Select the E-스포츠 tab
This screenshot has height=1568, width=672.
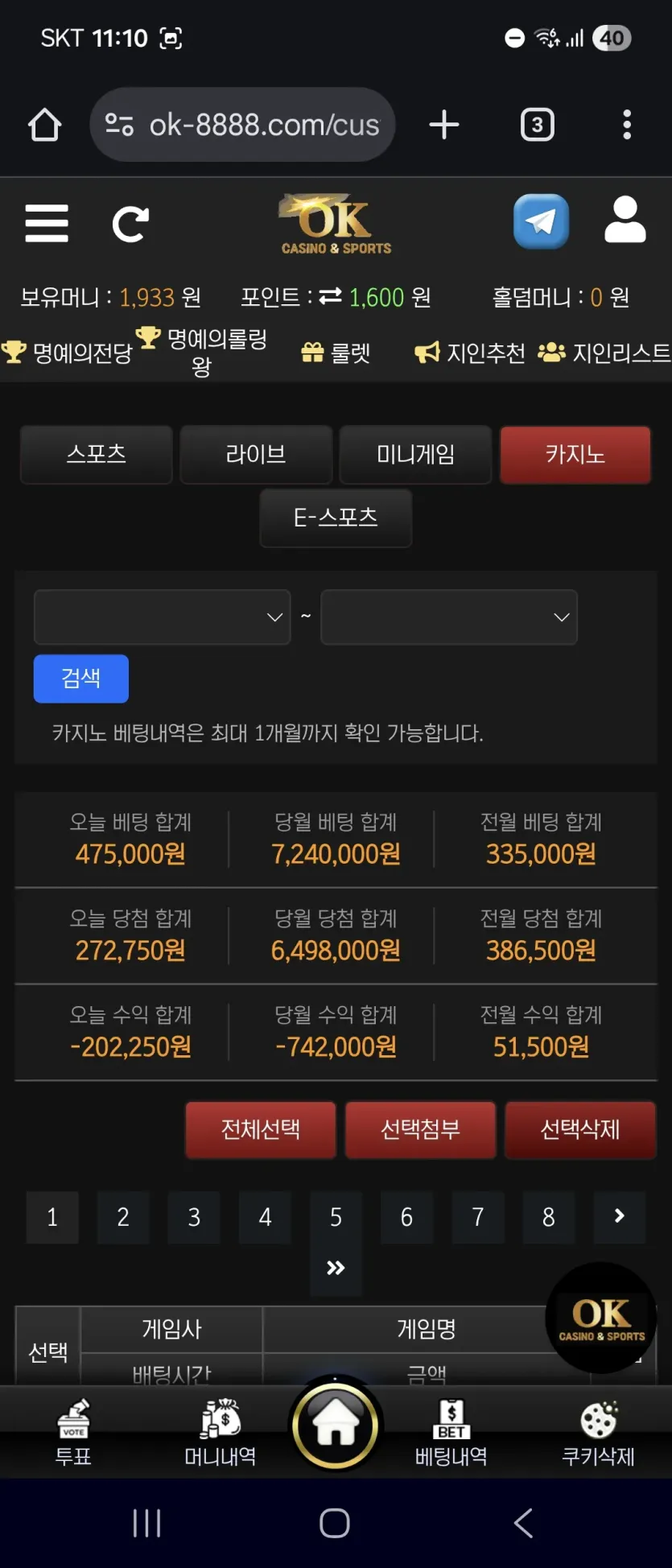(x=336, y=518)
